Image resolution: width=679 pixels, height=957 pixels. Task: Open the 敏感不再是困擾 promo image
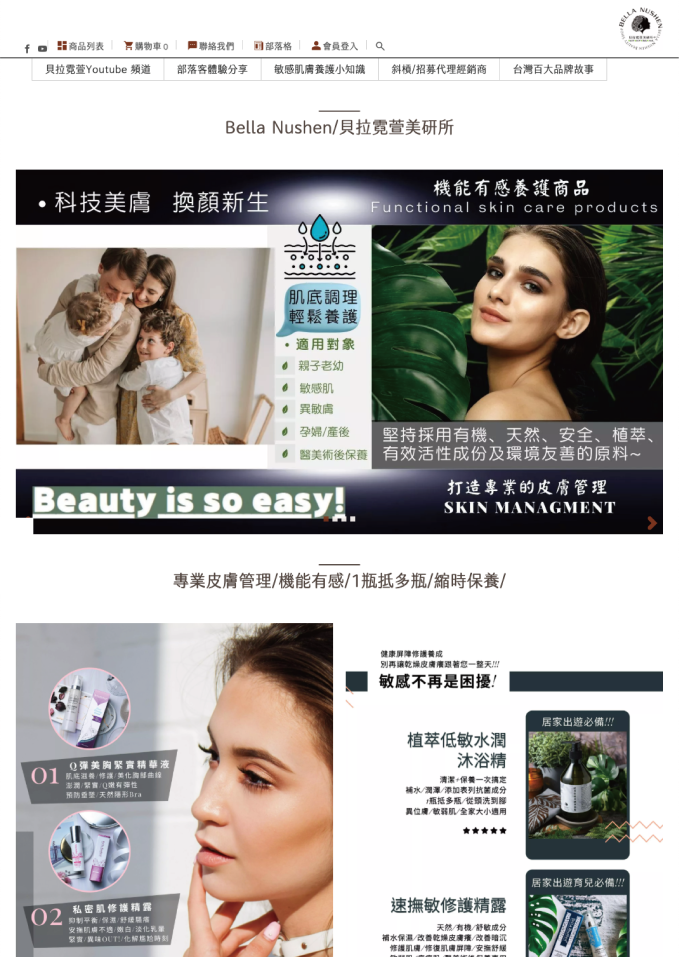[503, 790]
